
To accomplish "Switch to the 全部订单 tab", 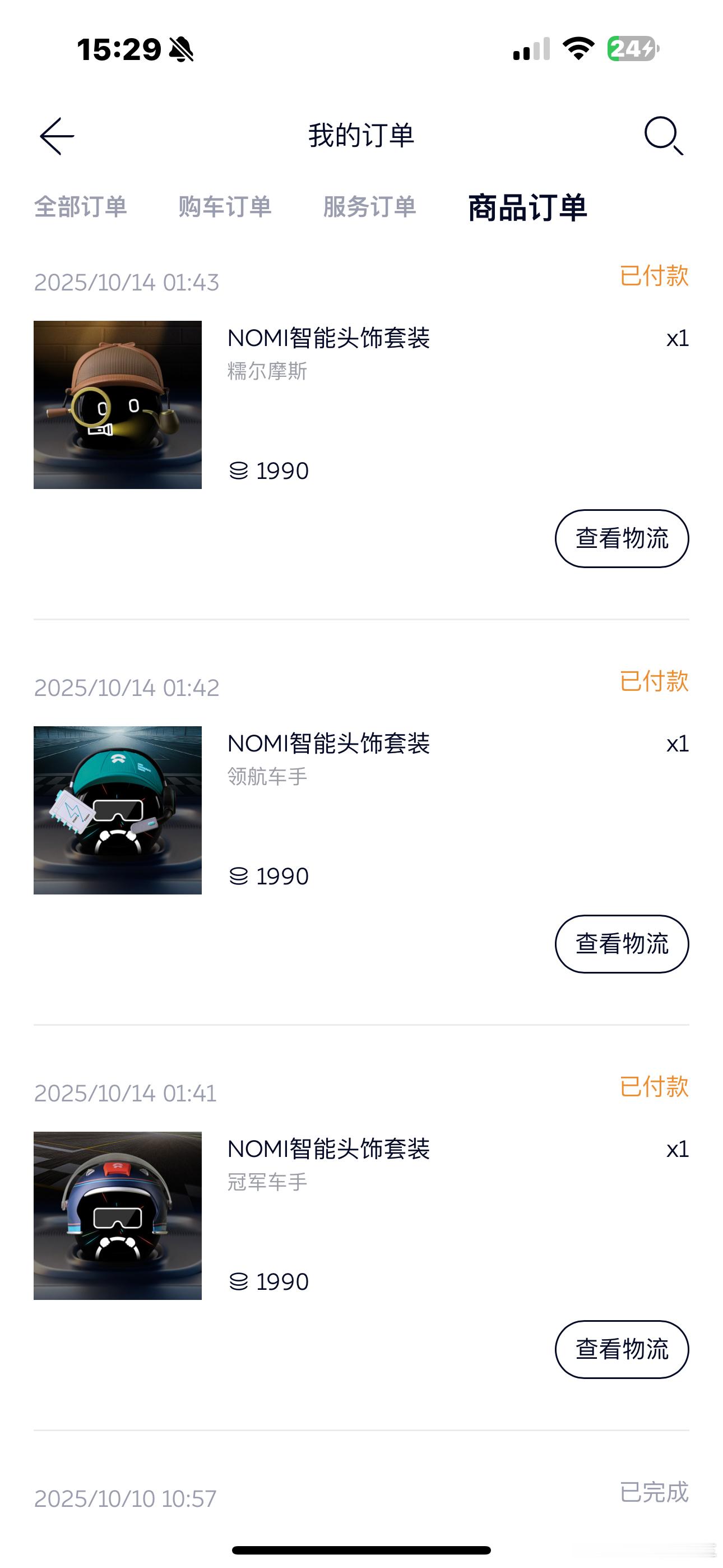I will 80,207.
